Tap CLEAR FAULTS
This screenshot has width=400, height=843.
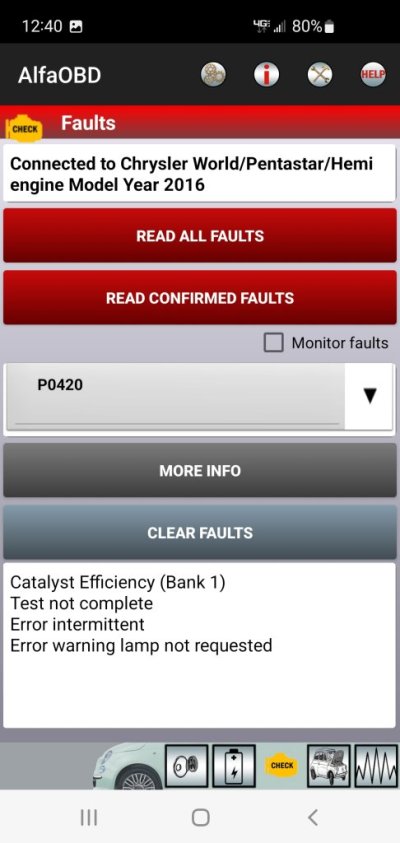[x=200, y=533]
